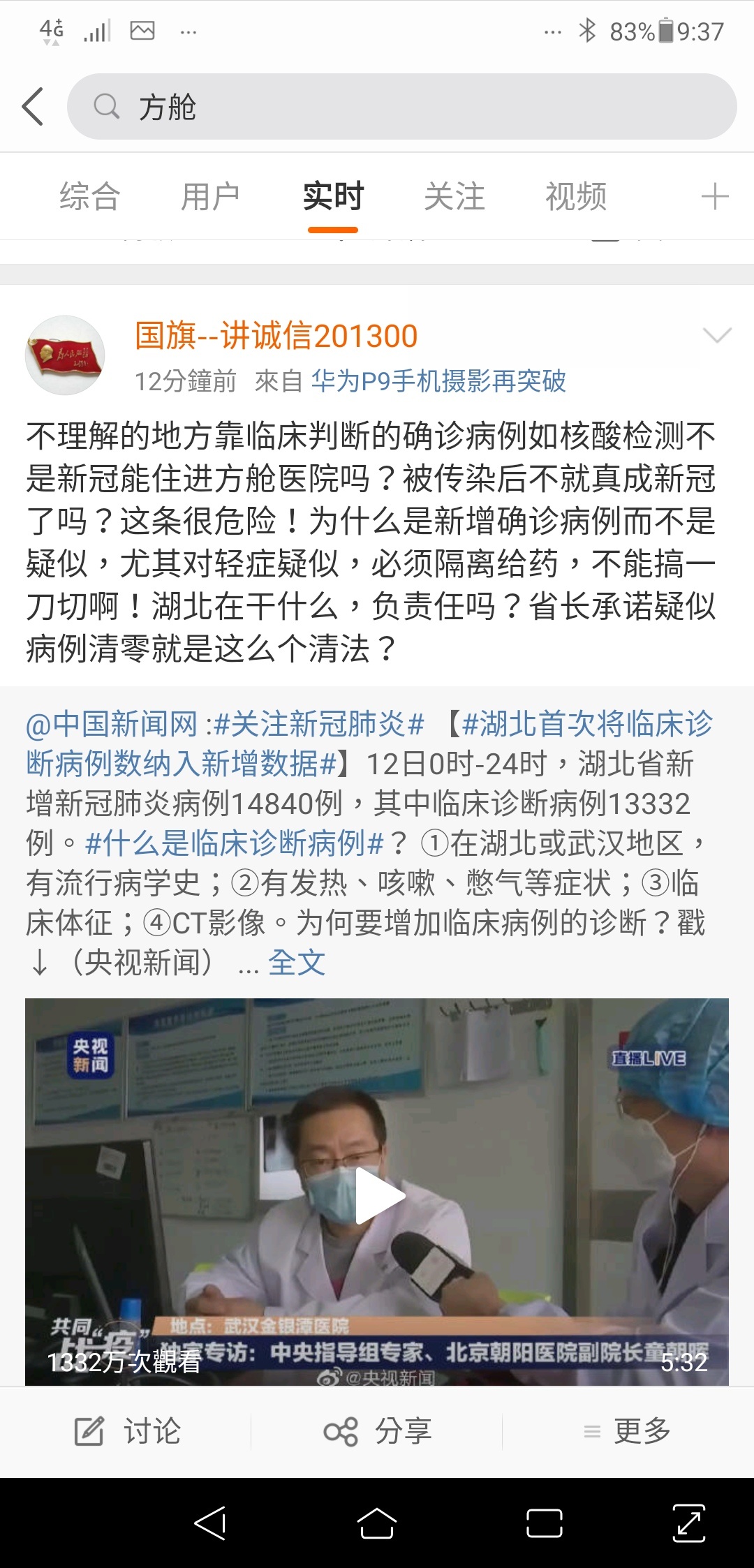Switch to the 综合 tab
Viewport: 754px width, 1568px height.
pyautogui.click(x=90, y=196)
